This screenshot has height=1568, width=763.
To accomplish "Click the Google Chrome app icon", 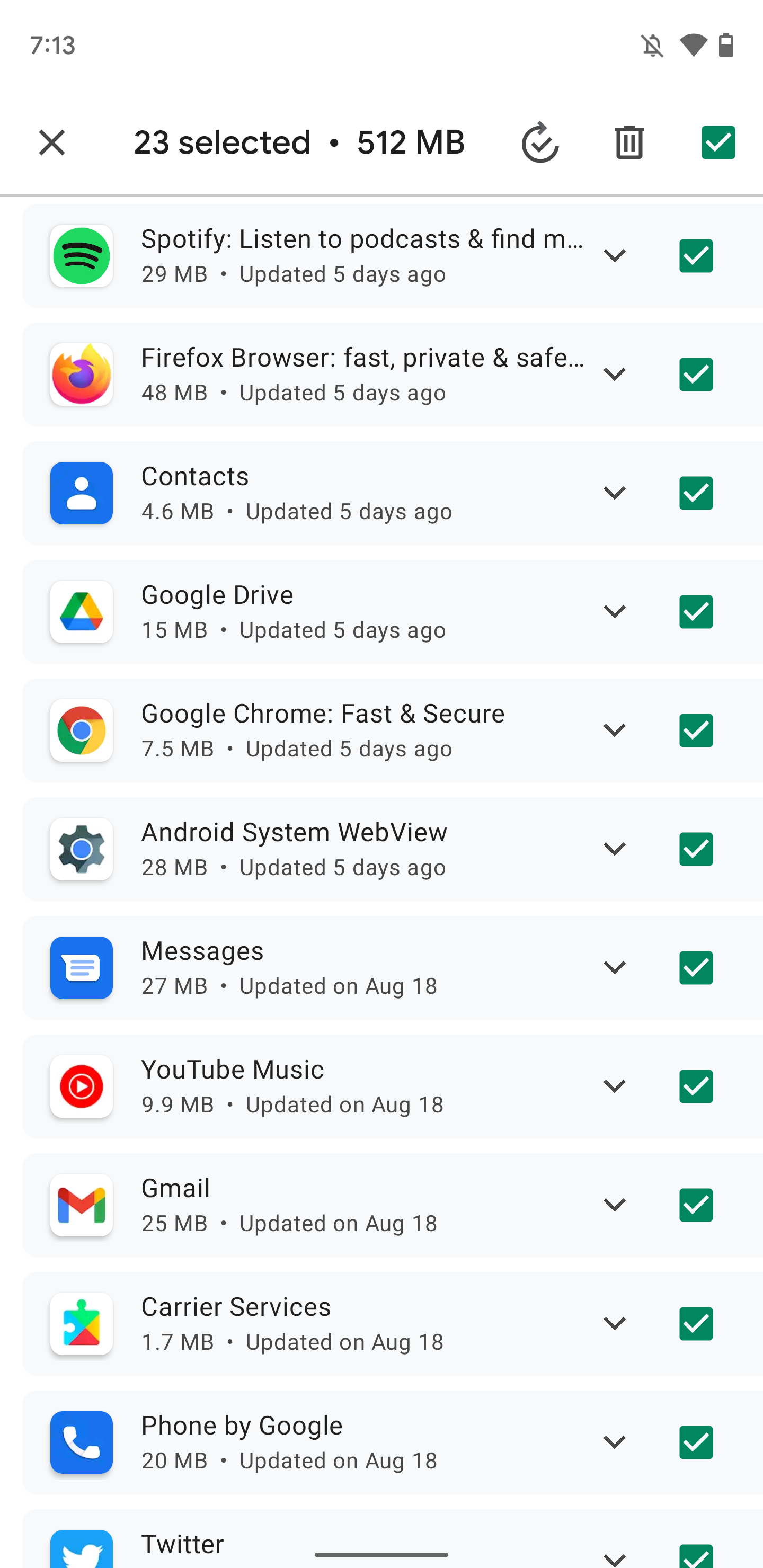I will [x=81, y=730].
